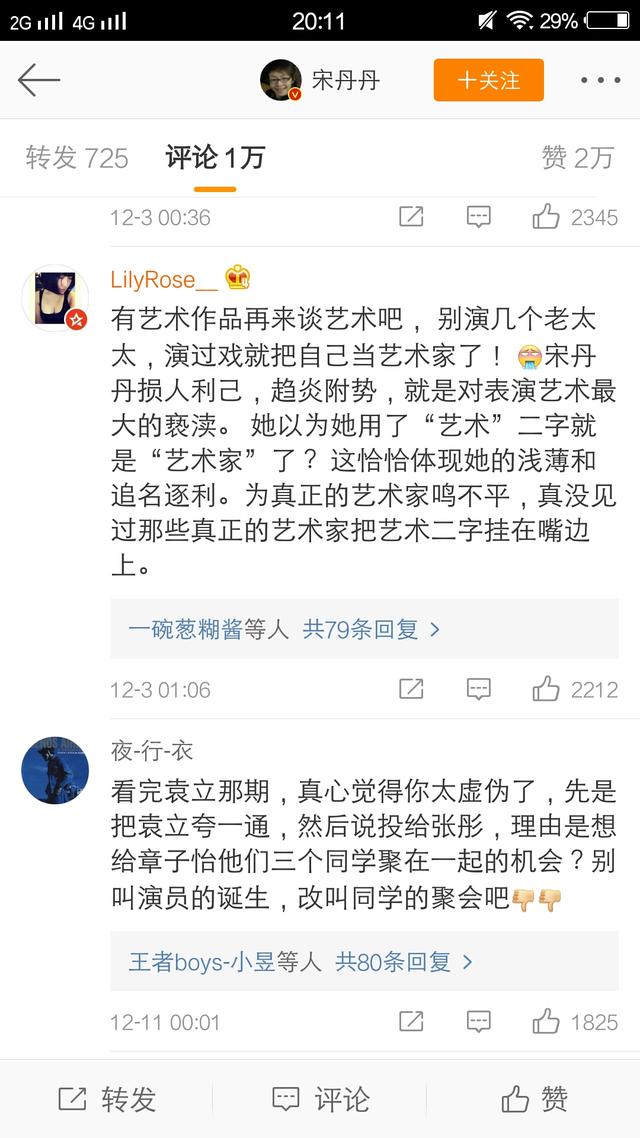Open 夜-行-衣's profile avatar
640x1138 pixels.
pos(55,771)
